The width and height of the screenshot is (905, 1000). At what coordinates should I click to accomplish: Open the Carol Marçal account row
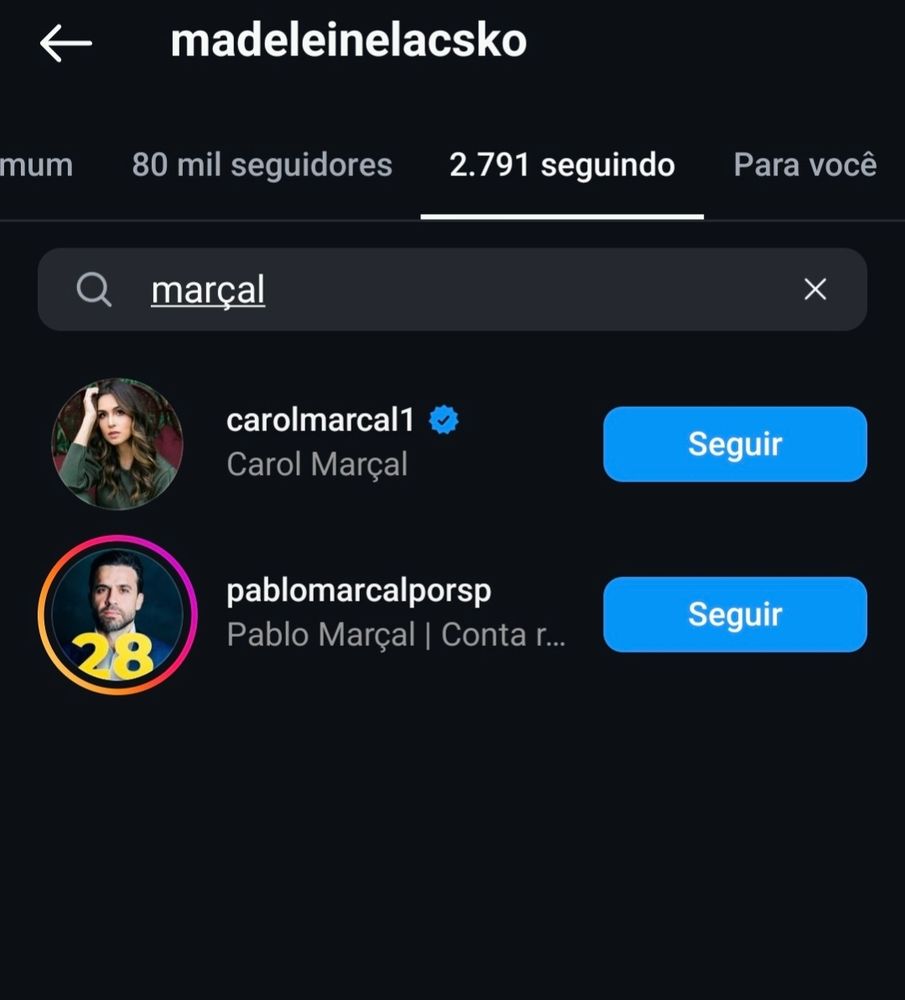(x=317, y=463)
